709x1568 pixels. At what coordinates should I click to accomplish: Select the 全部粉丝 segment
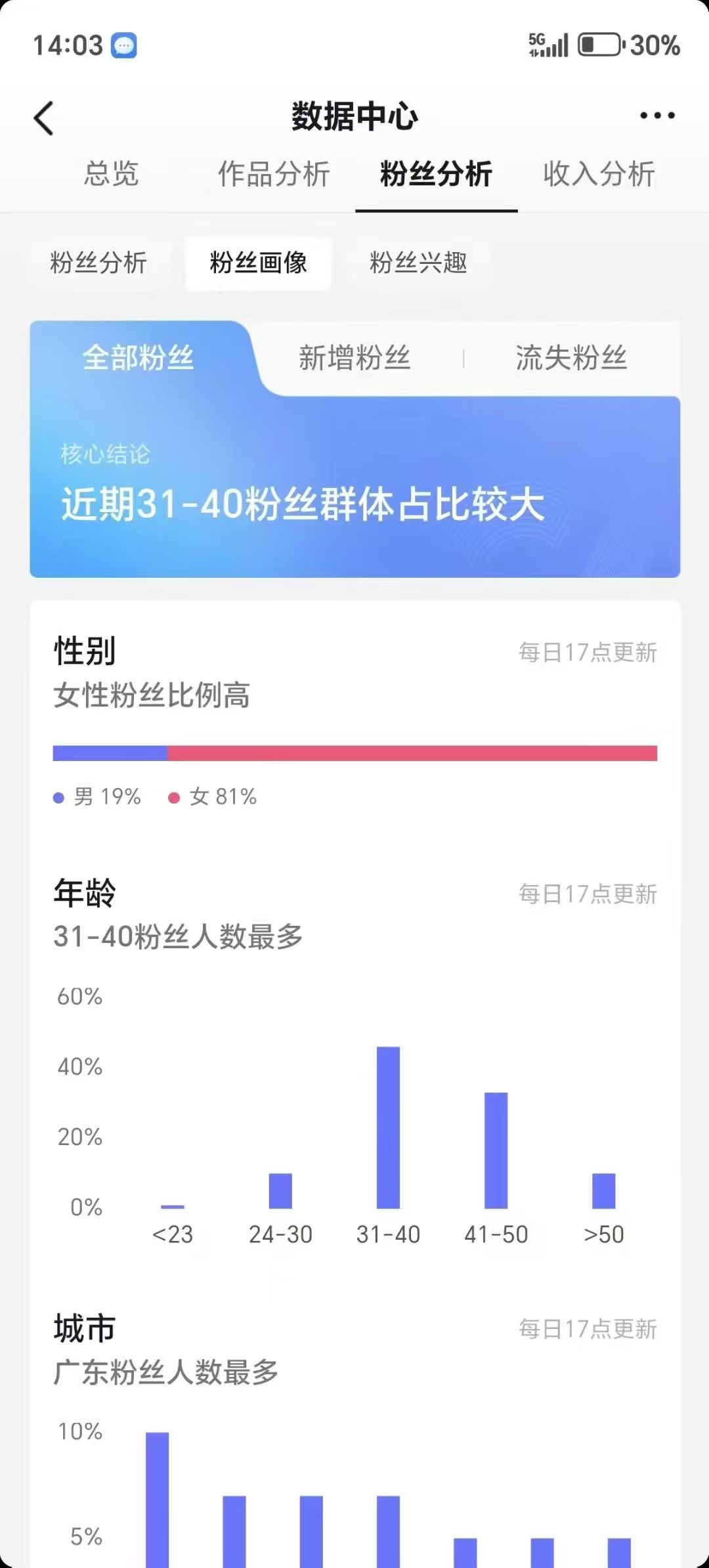tap(138, 358)
